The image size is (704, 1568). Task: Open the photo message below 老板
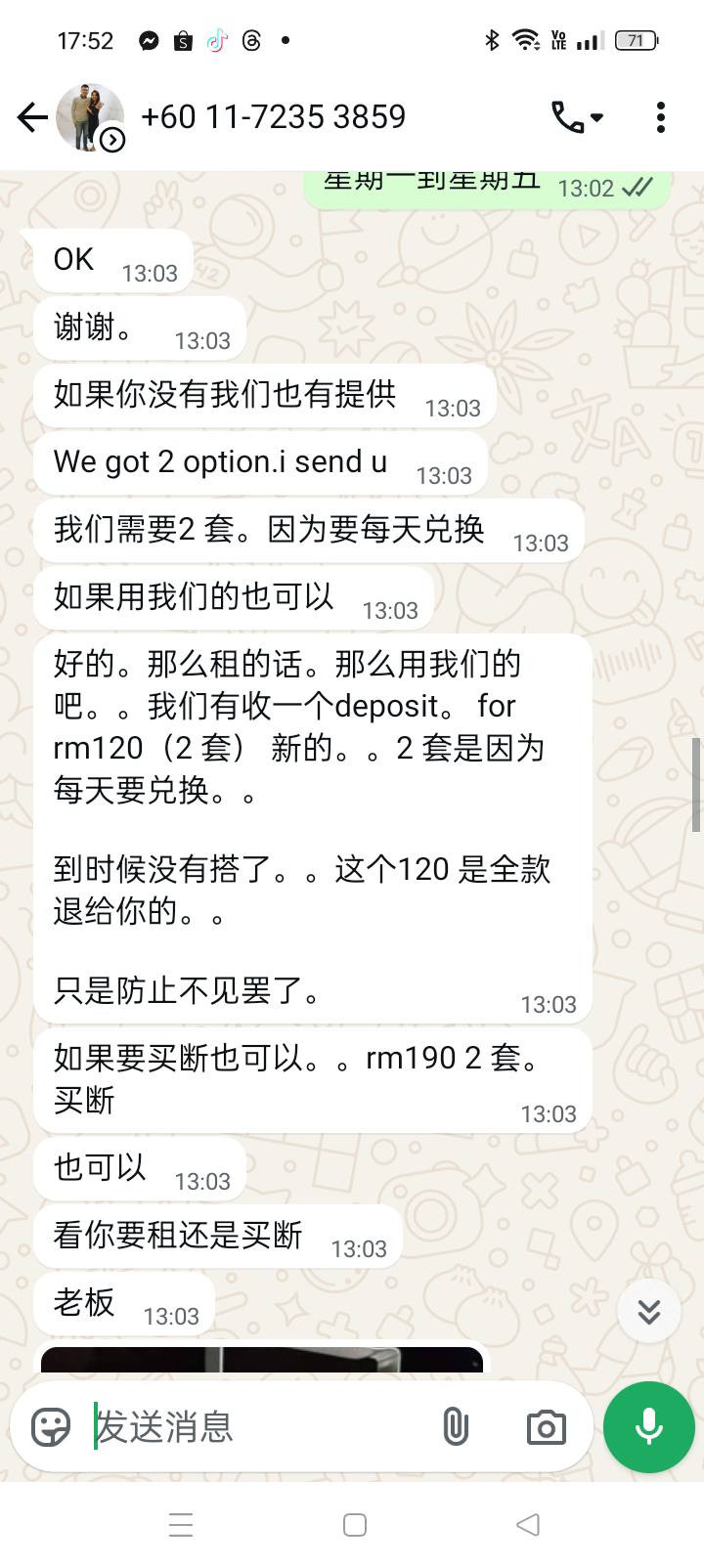[x=261, y=1360]
